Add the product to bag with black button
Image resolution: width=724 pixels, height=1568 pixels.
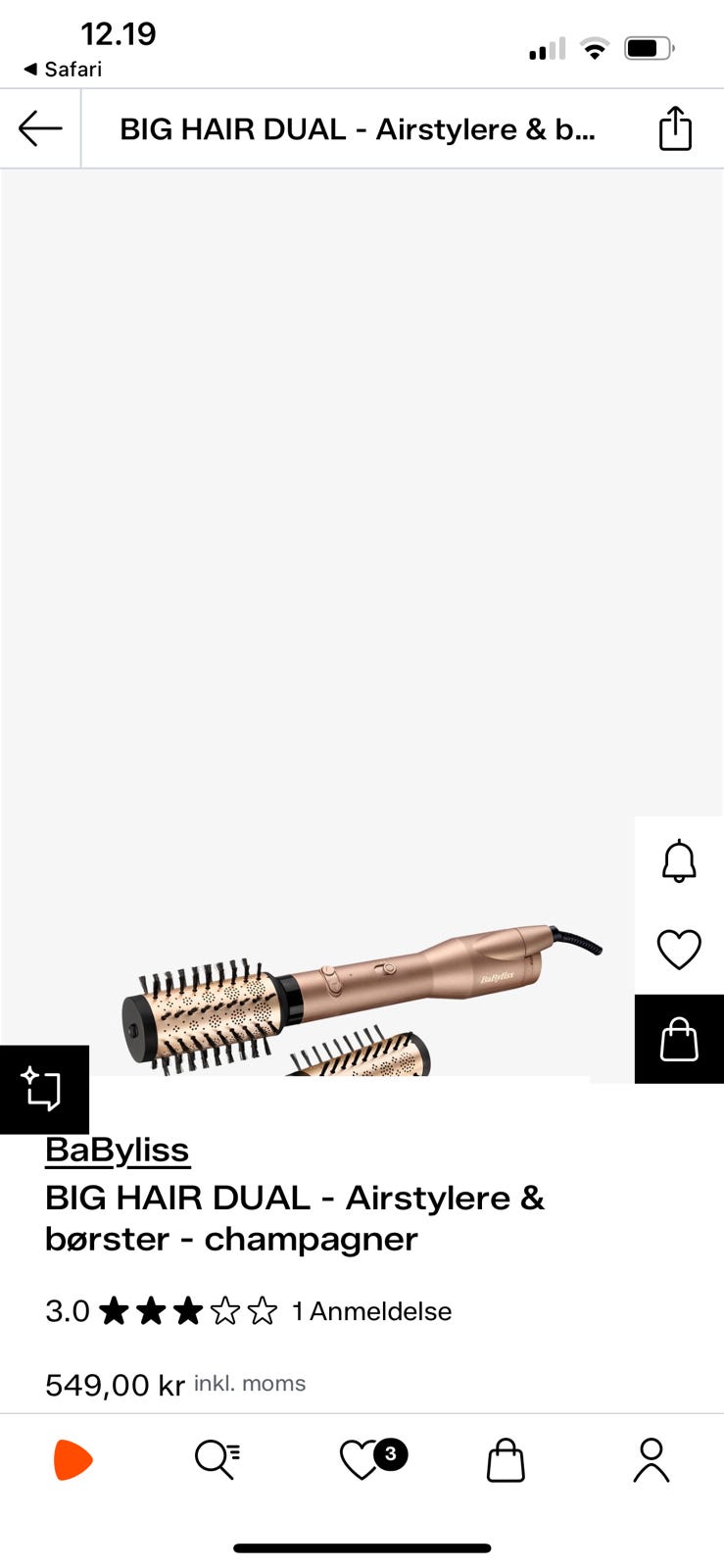tap(679, 1039)
